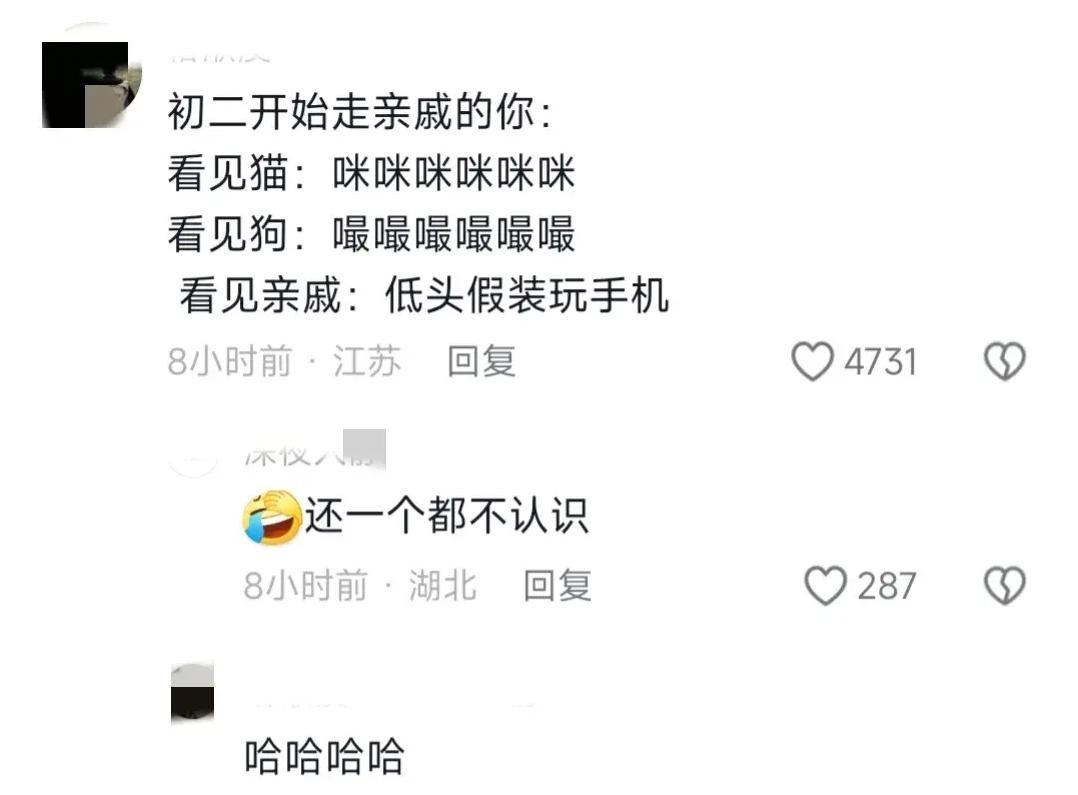Dislike the reply from 湖北
The image size is (1078, 795).
1004,586
